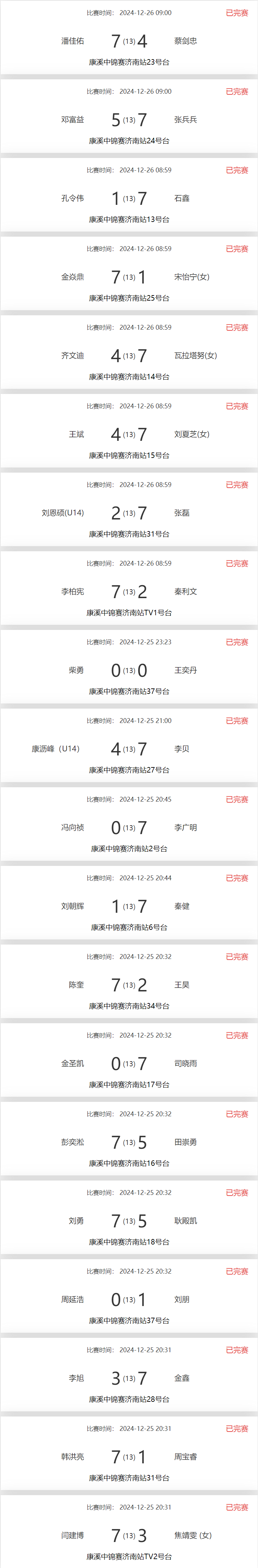This screenshot has width=258, height=1568.
Task: Open the match 潘佳佑 vs 蔡剑忠
Action: tap(129, 41)
